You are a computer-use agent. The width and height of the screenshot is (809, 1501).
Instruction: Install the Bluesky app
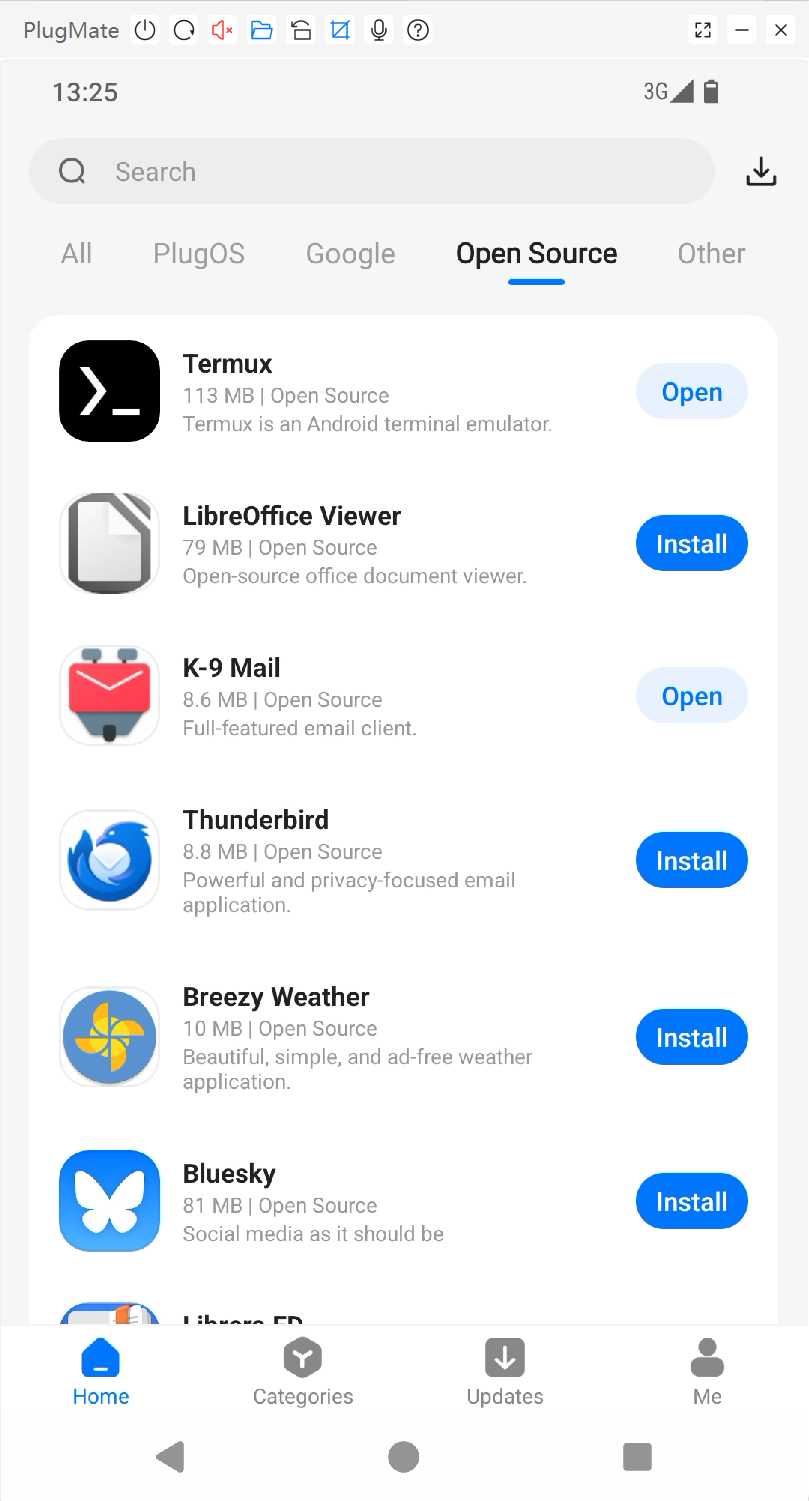coord(691,1202)
